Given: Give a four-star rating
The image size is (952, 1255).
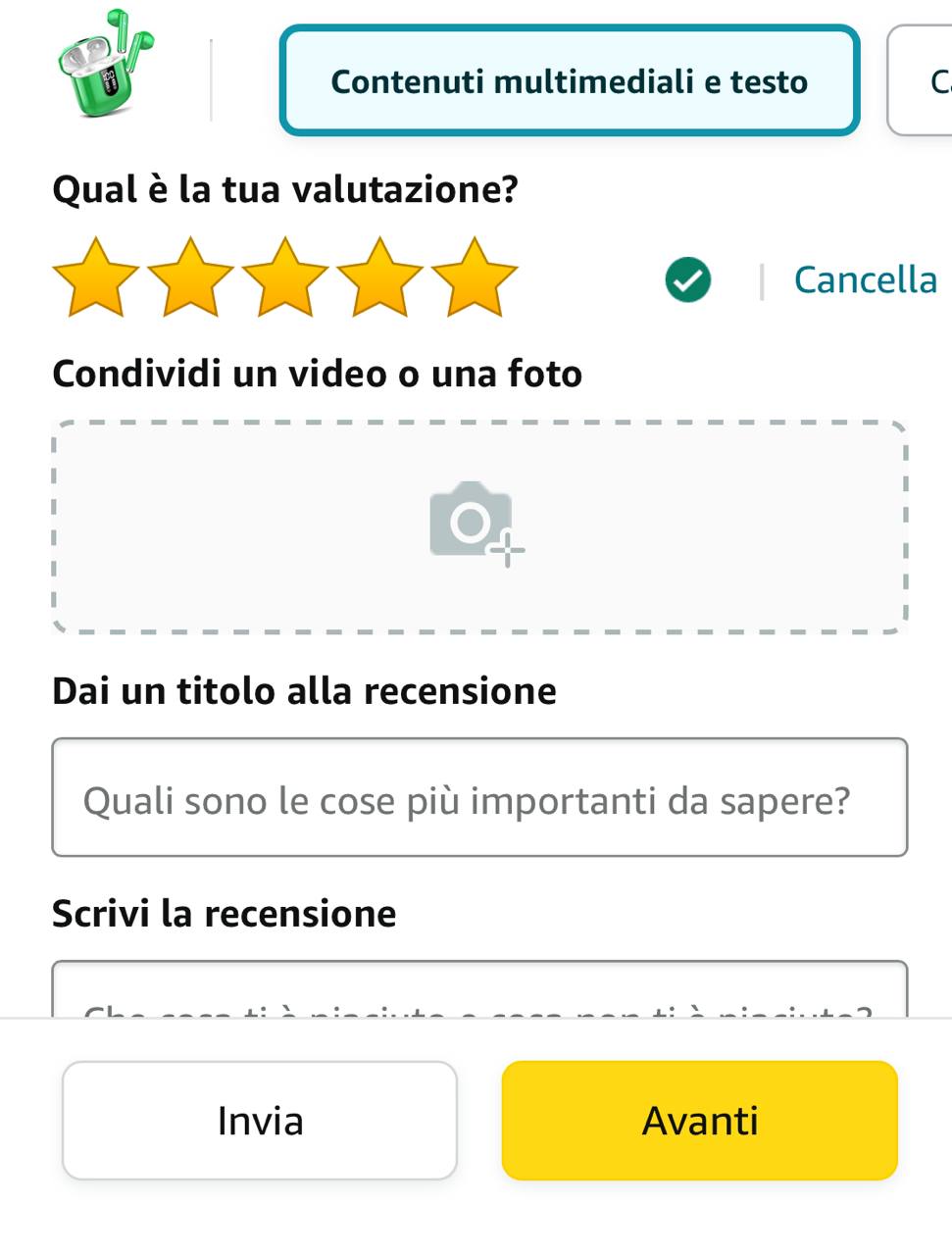Looking at the screenshot, I should (379, 278).
